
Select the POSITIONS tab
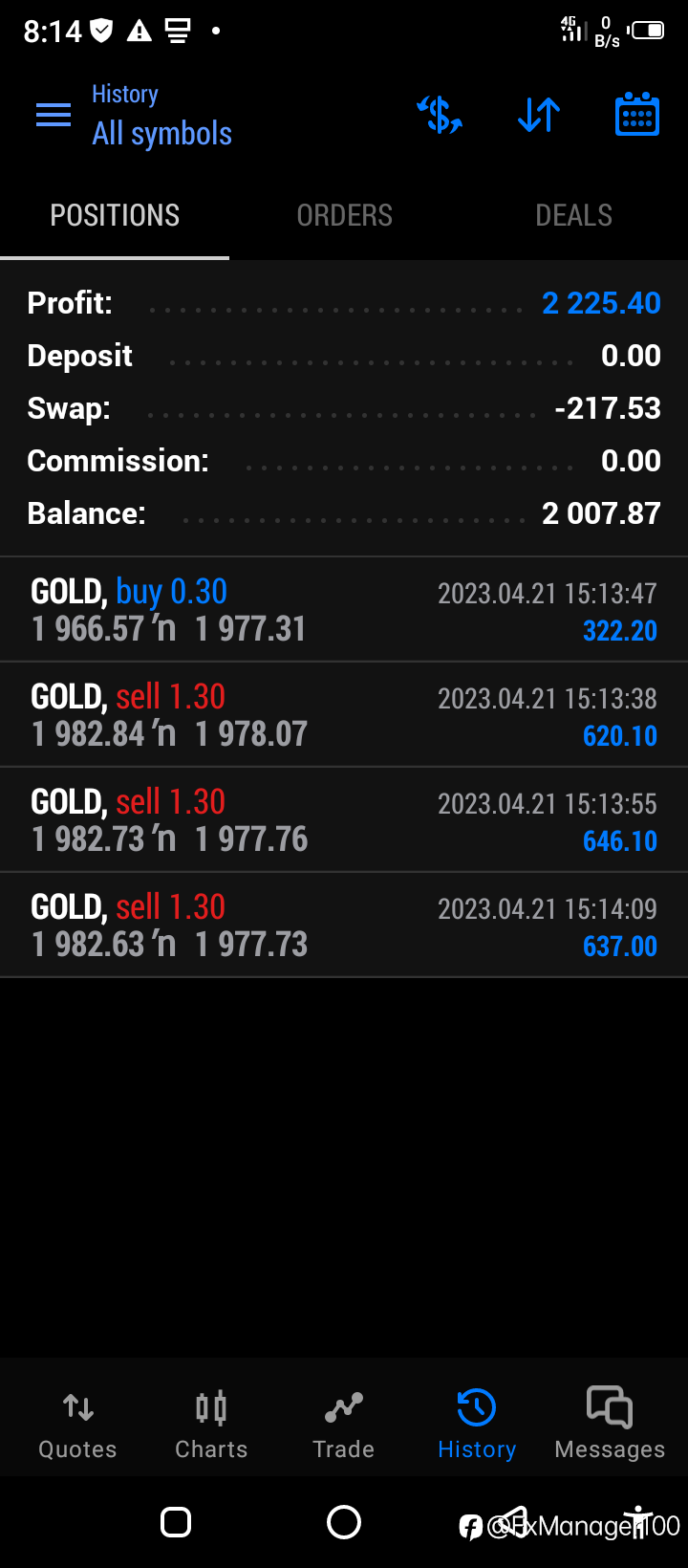tap(115, 216)
